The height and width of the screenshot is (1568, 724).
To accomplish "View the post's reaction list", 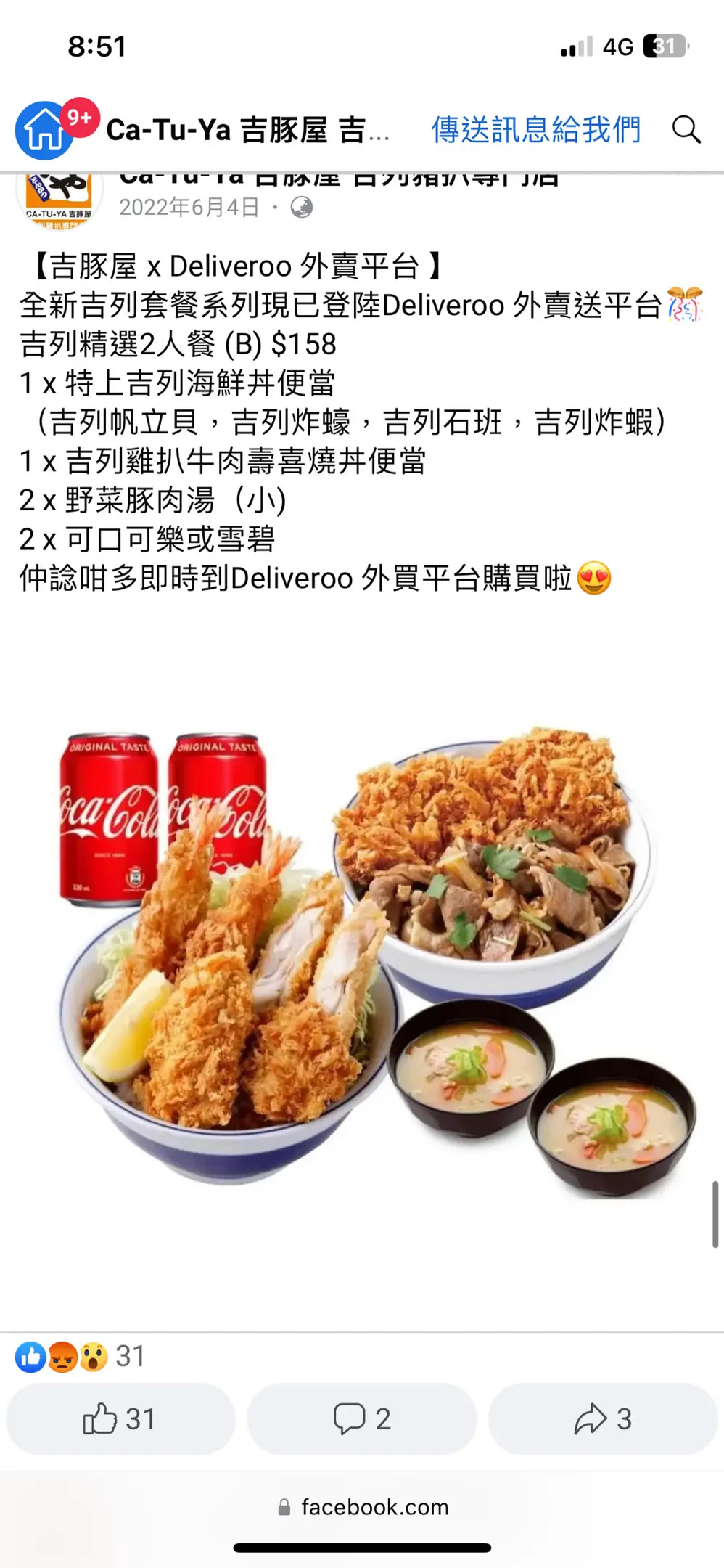I will [80, 1356].
